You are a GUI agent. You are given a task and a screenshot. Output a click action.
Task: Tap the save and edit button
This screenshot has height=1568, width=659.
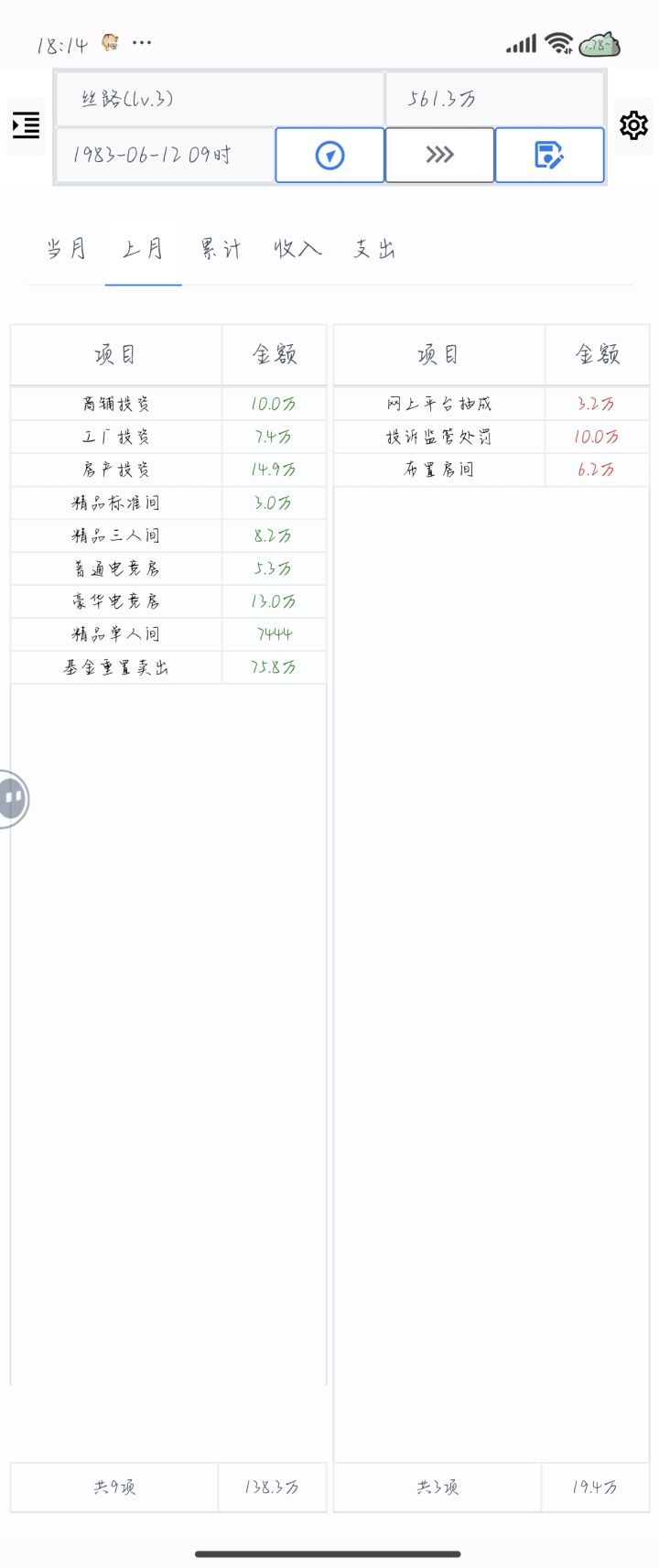click(549, 156)
